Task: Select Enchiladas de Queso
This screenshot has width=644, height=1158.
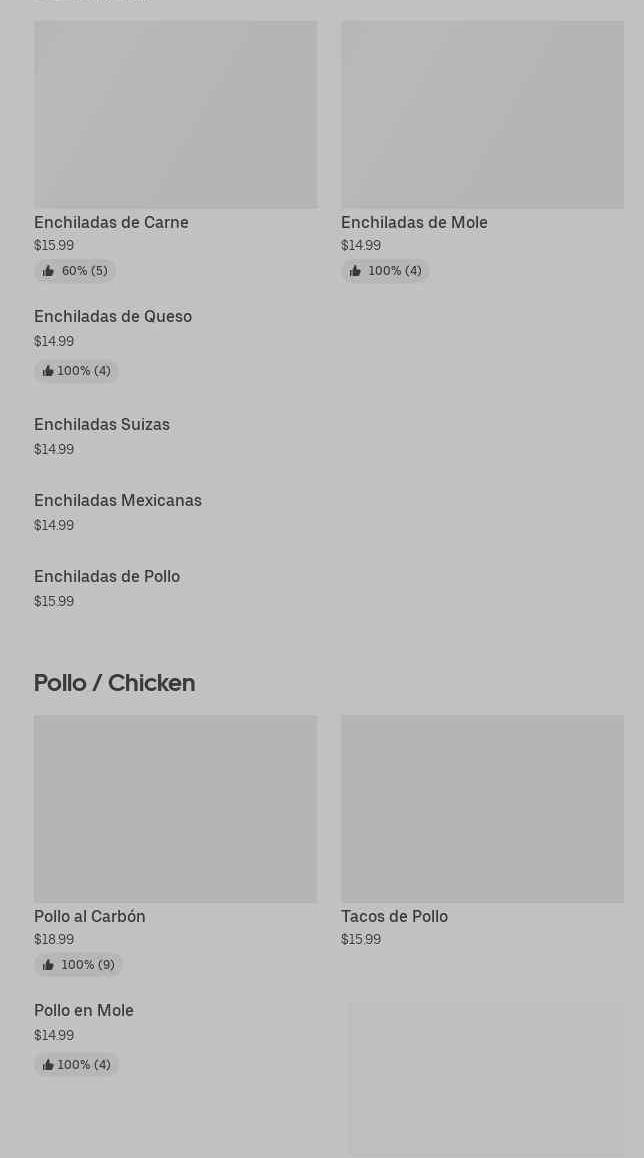Action: pyautogui.click(x=113, y=317)
